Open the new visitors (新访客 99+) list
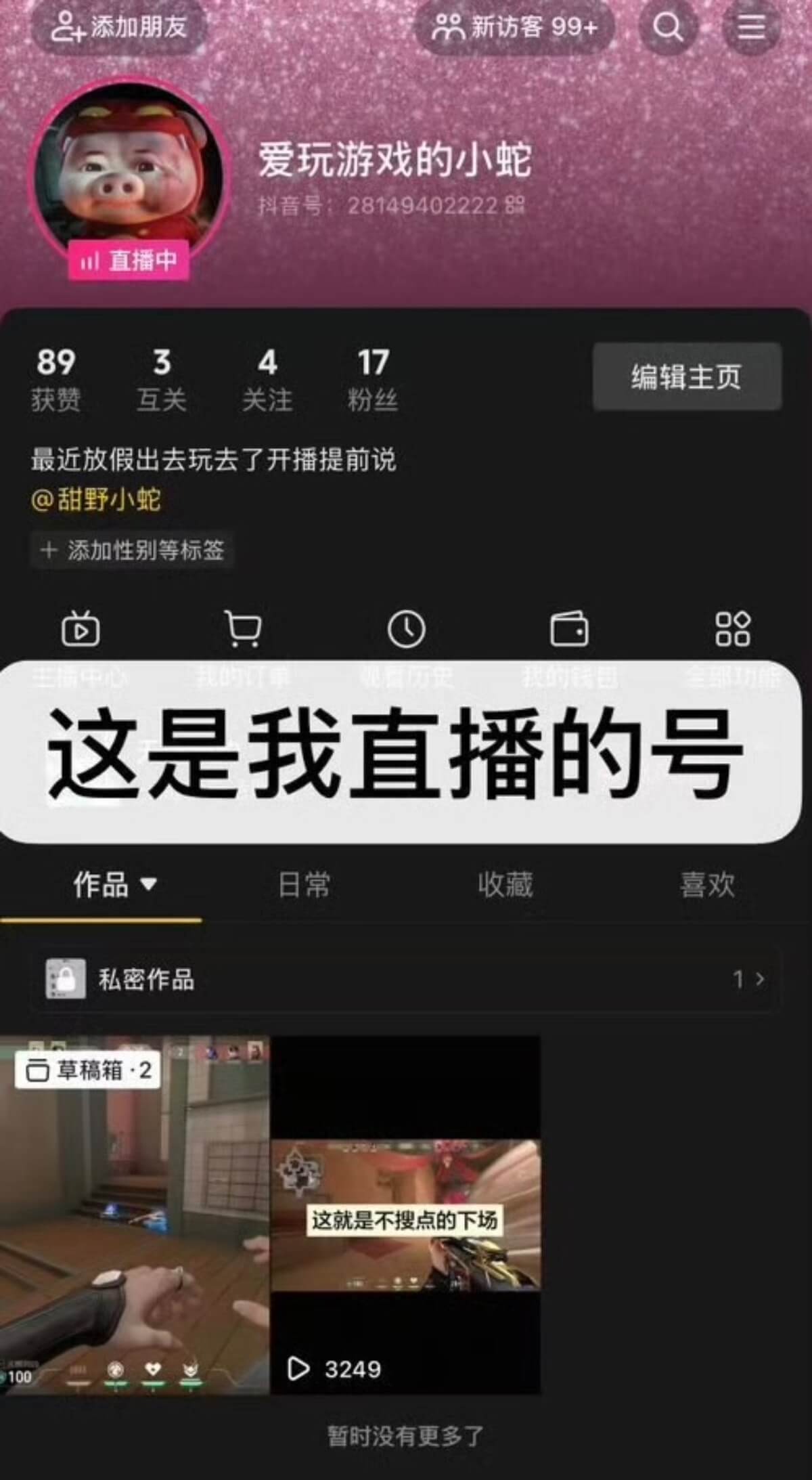The width and height of the screenshot is (812, 1480). (516, 27)
